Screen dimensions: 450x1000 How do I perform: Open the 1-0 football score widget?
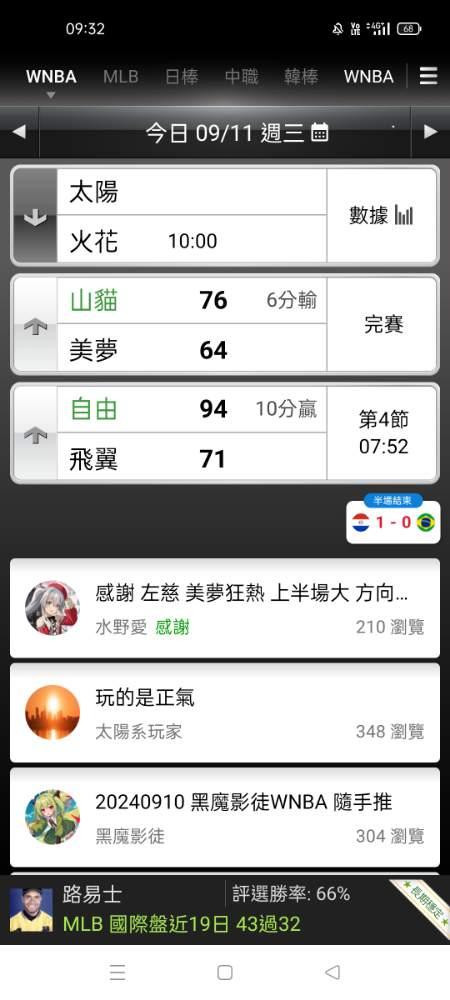[x=393, y=520]
